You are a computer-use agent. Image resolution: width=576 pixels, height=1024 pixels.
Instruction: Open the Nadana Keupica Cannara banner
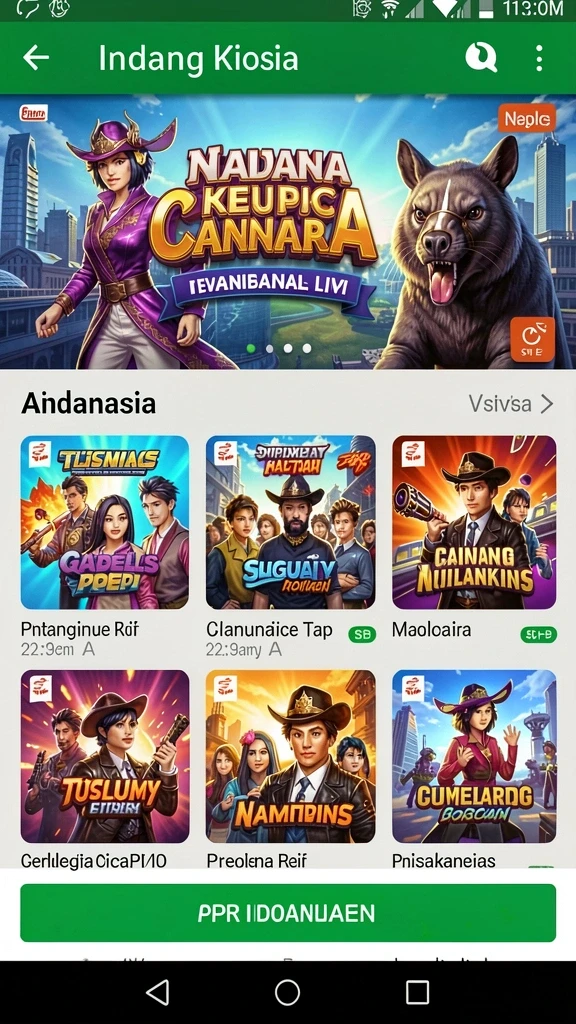pos(288,232)
